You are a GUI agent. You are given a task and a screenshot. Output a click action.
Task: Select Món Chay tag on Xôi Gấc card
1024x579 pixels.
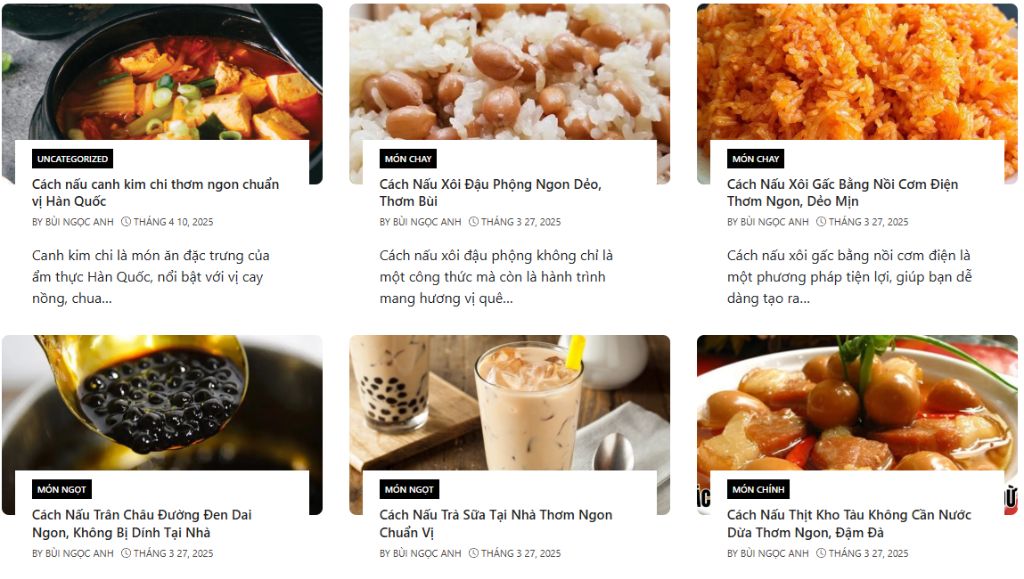755,159
